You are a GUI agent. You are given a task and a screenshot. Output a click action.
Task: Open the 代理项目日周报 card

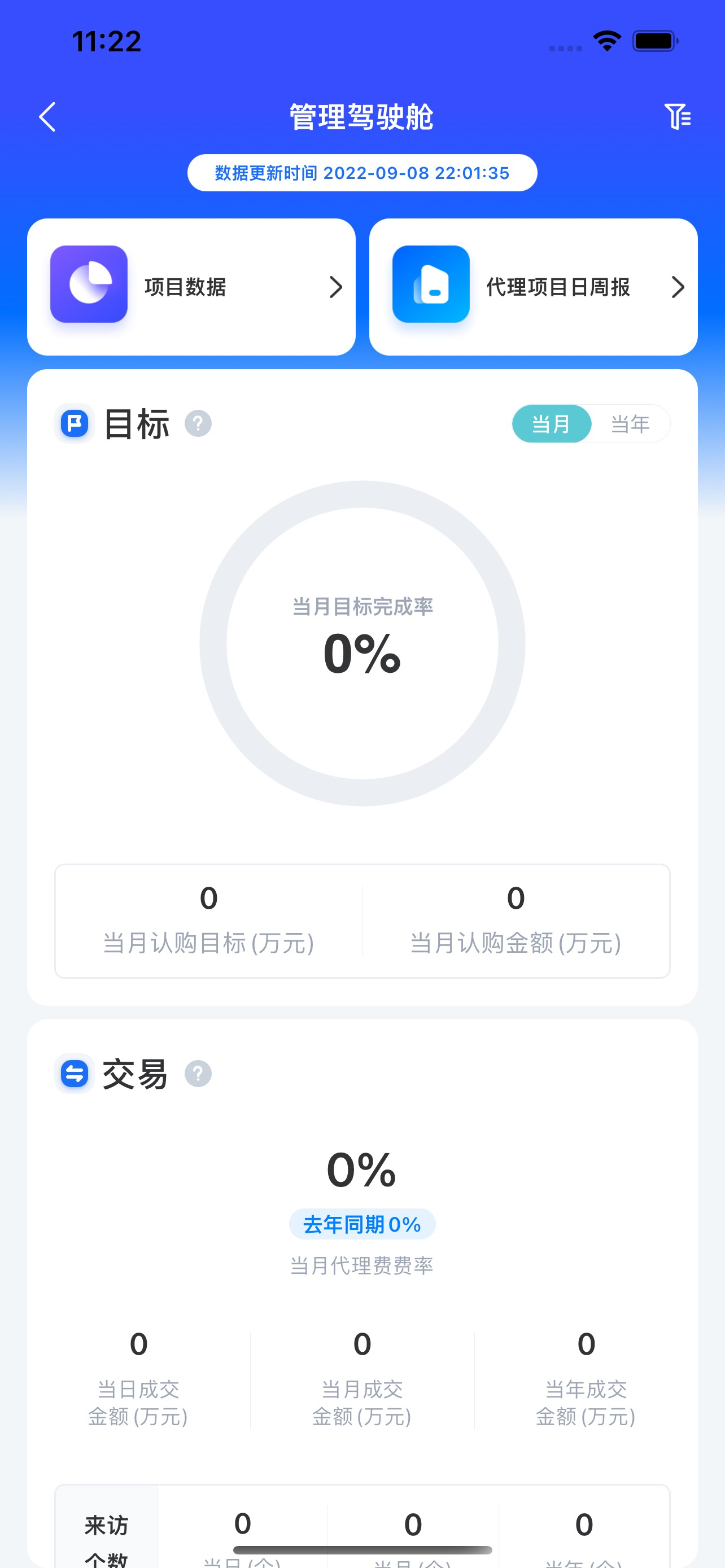[533, 287]
